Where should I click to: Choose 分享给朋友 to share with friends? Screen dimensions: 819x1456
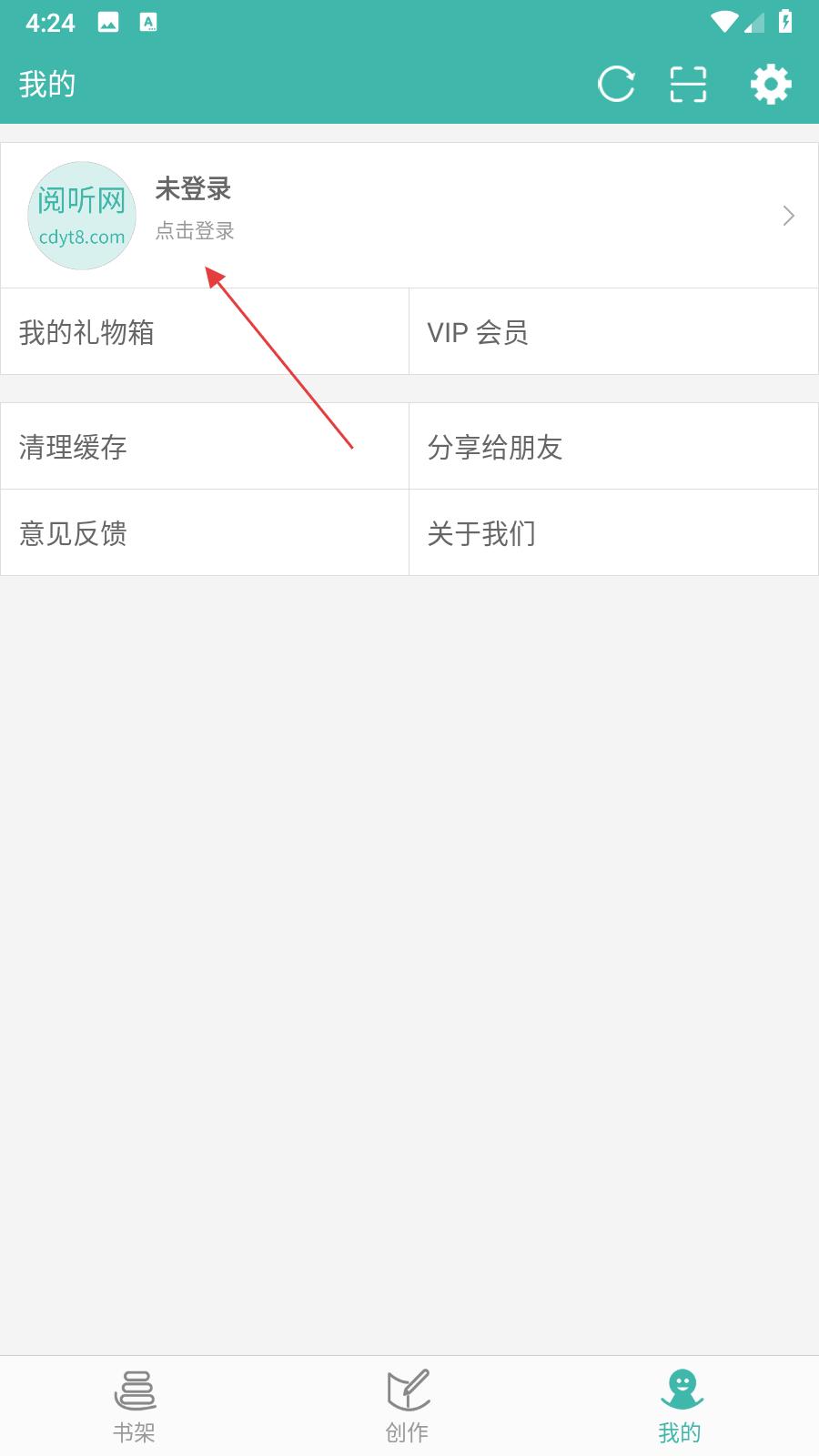point(613,447)
